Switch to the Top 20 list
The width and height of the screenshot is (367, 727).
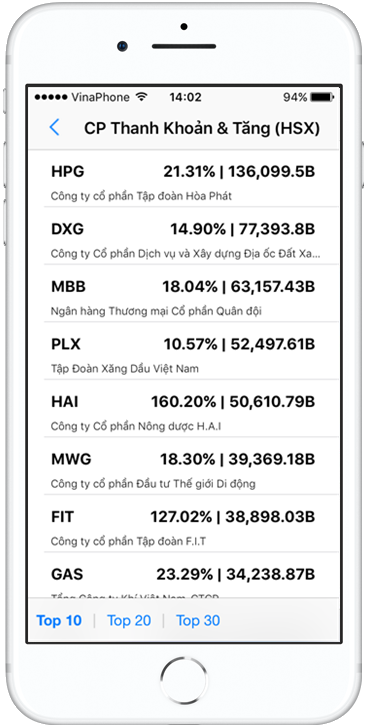click(129, 620)
